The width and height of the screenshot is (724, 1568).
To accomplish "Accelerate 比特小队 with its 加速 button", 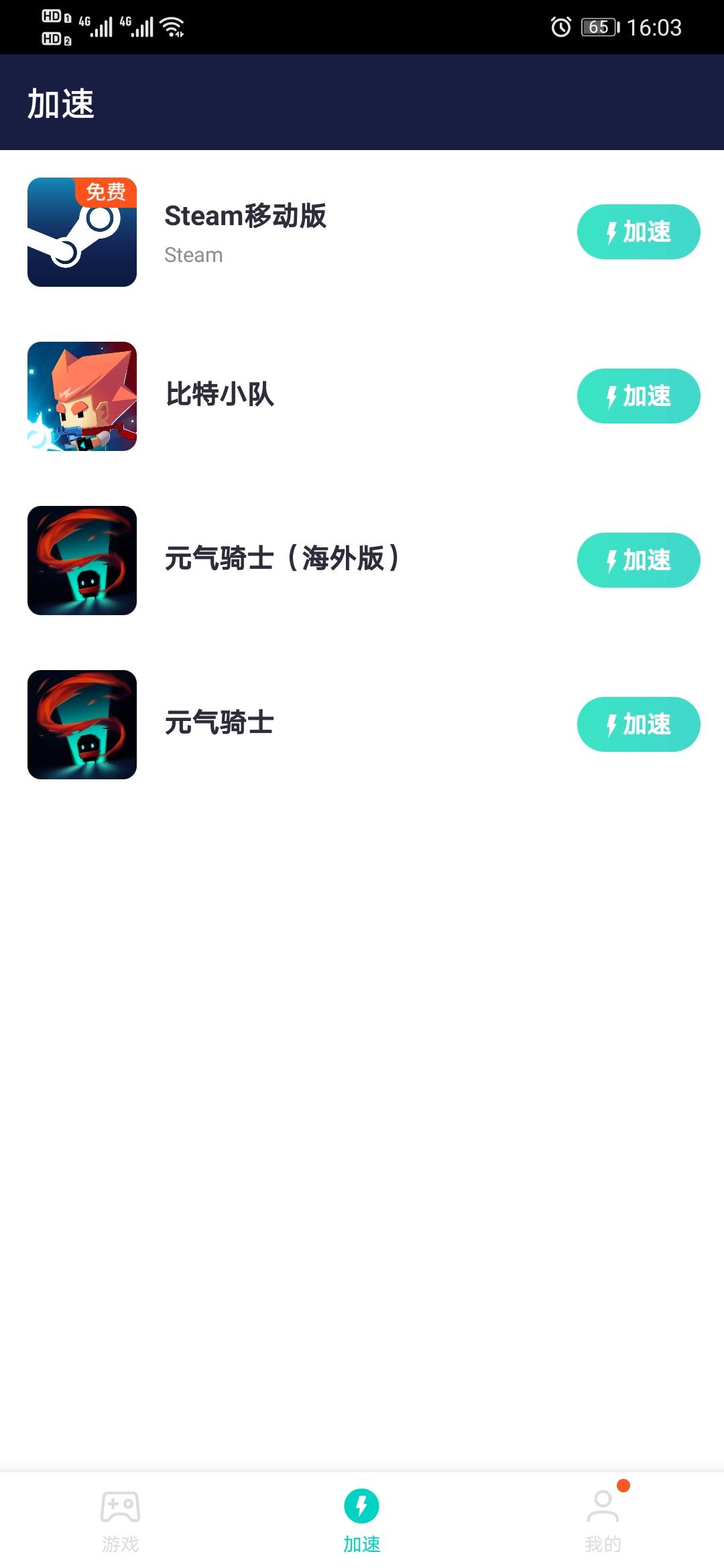I will pos(638,396).
